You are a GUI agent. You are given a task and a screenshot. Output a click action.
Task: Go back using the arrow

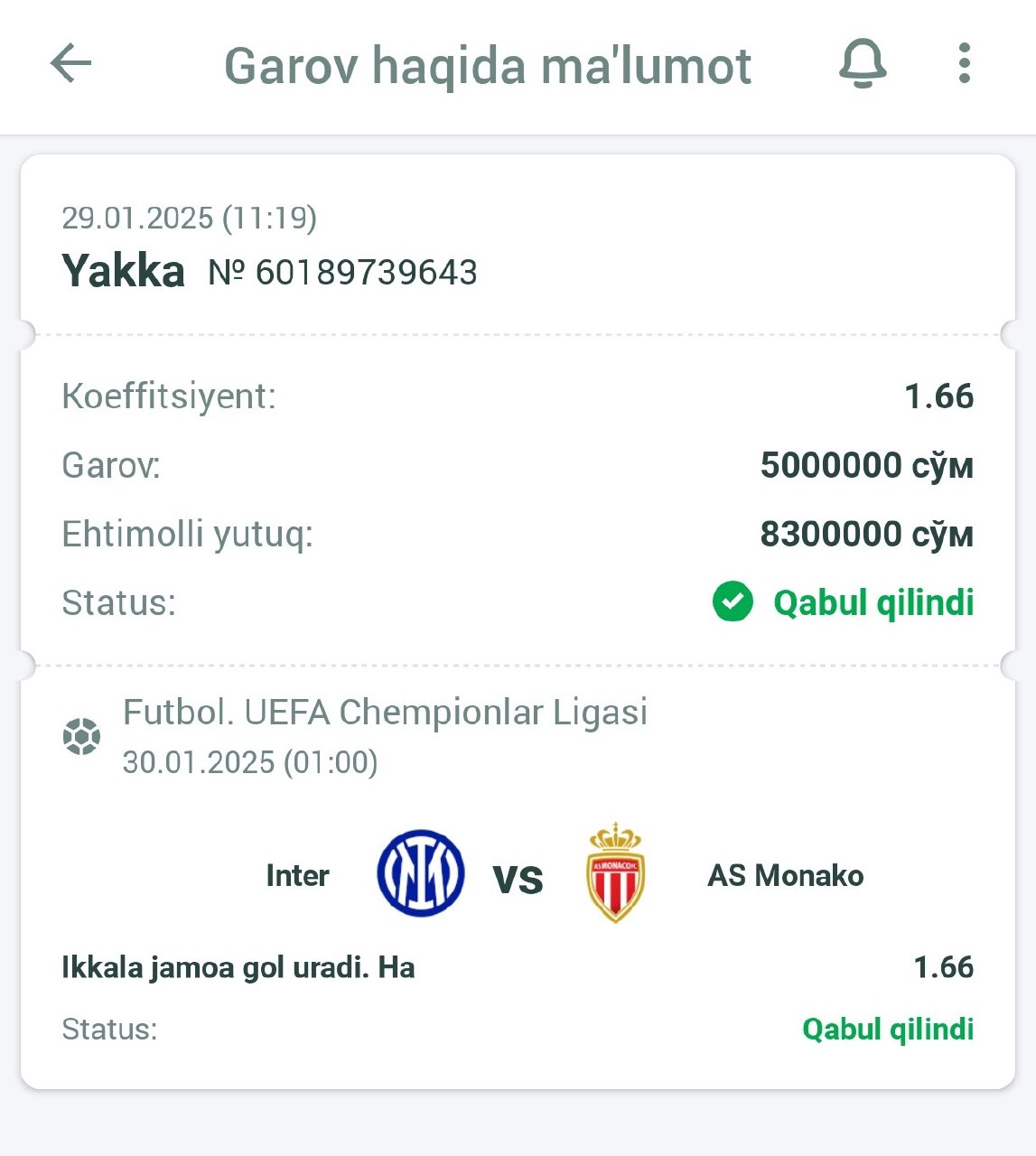(71, 64)
